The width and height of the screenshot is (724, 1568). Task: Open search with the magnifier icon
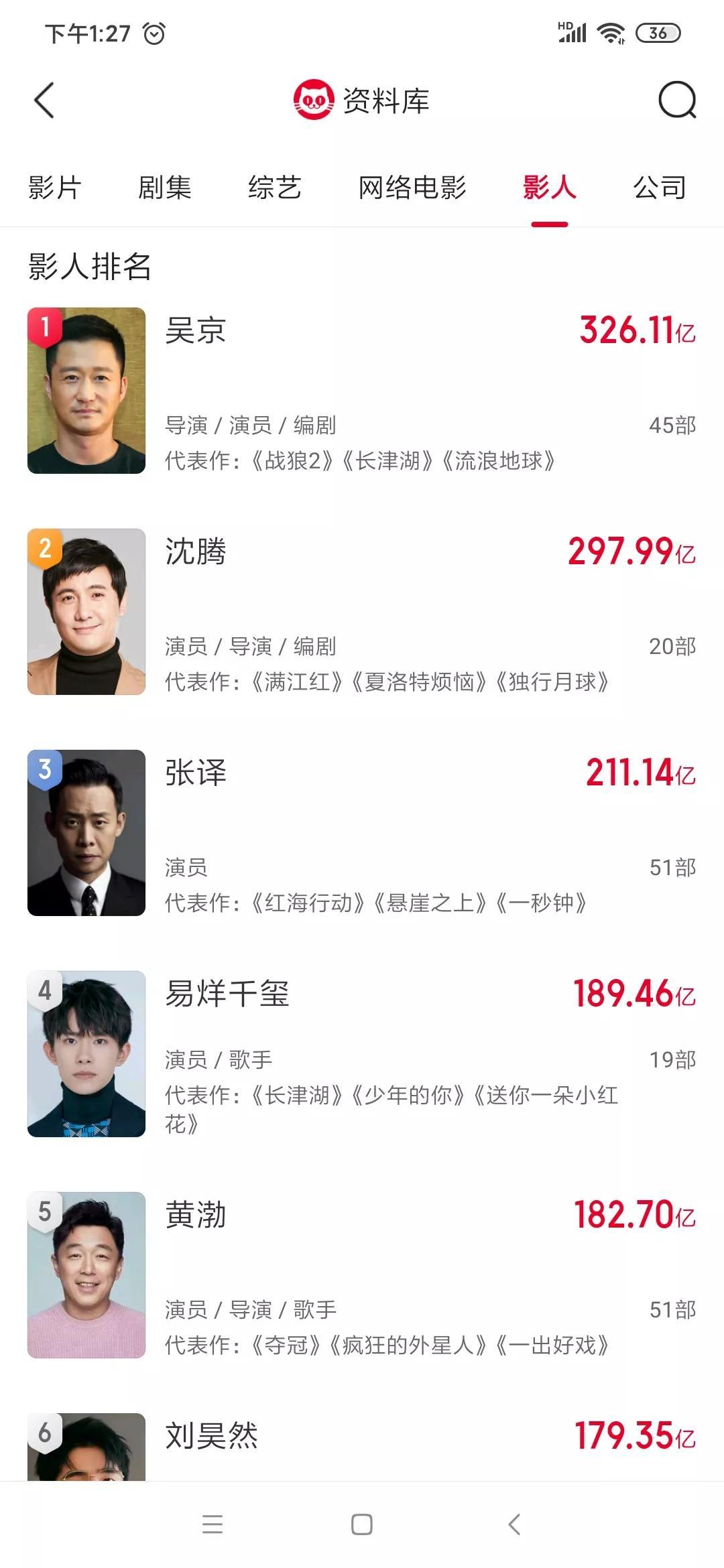click(x=677, y=101)
